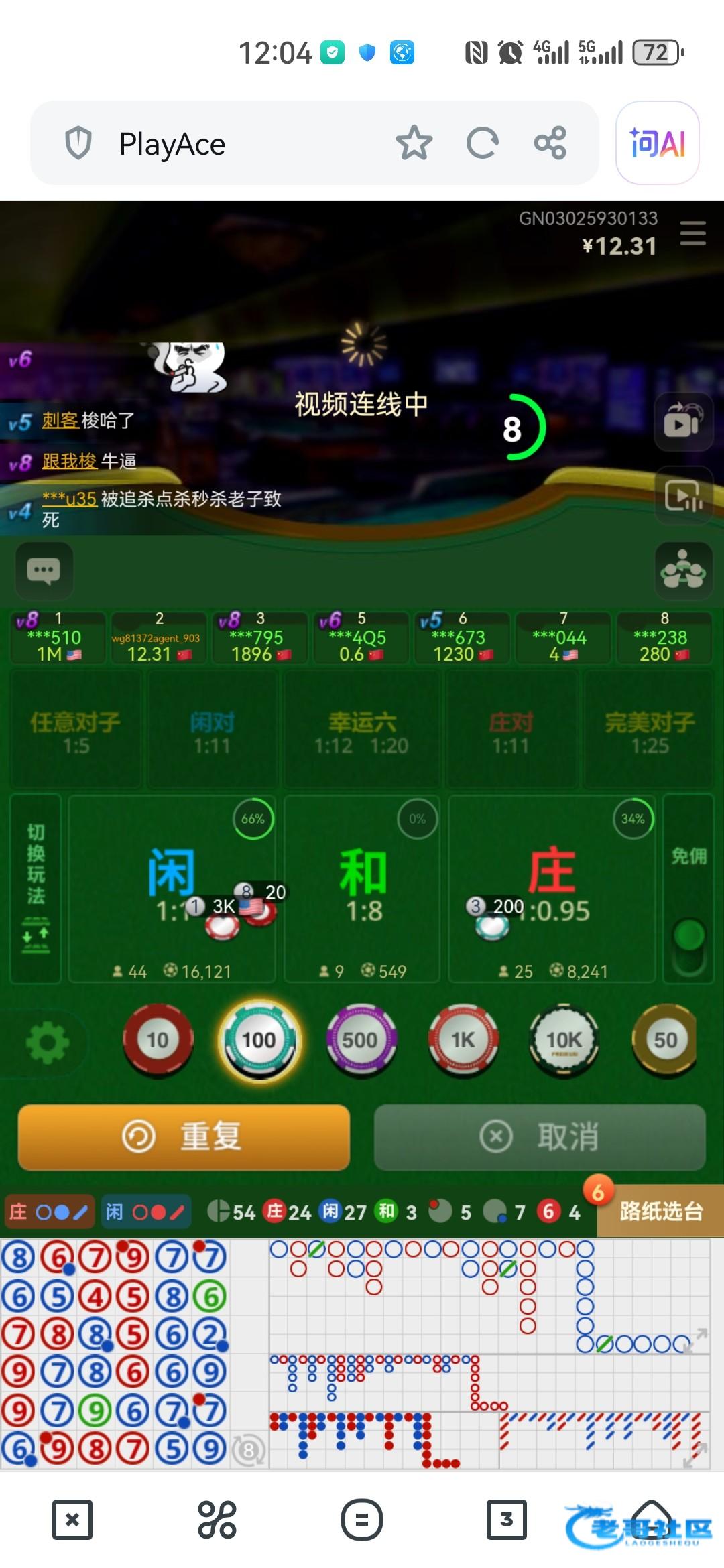Tap 切换玩法 to switch play mode
724x1568 pixels.
[36, 888]
